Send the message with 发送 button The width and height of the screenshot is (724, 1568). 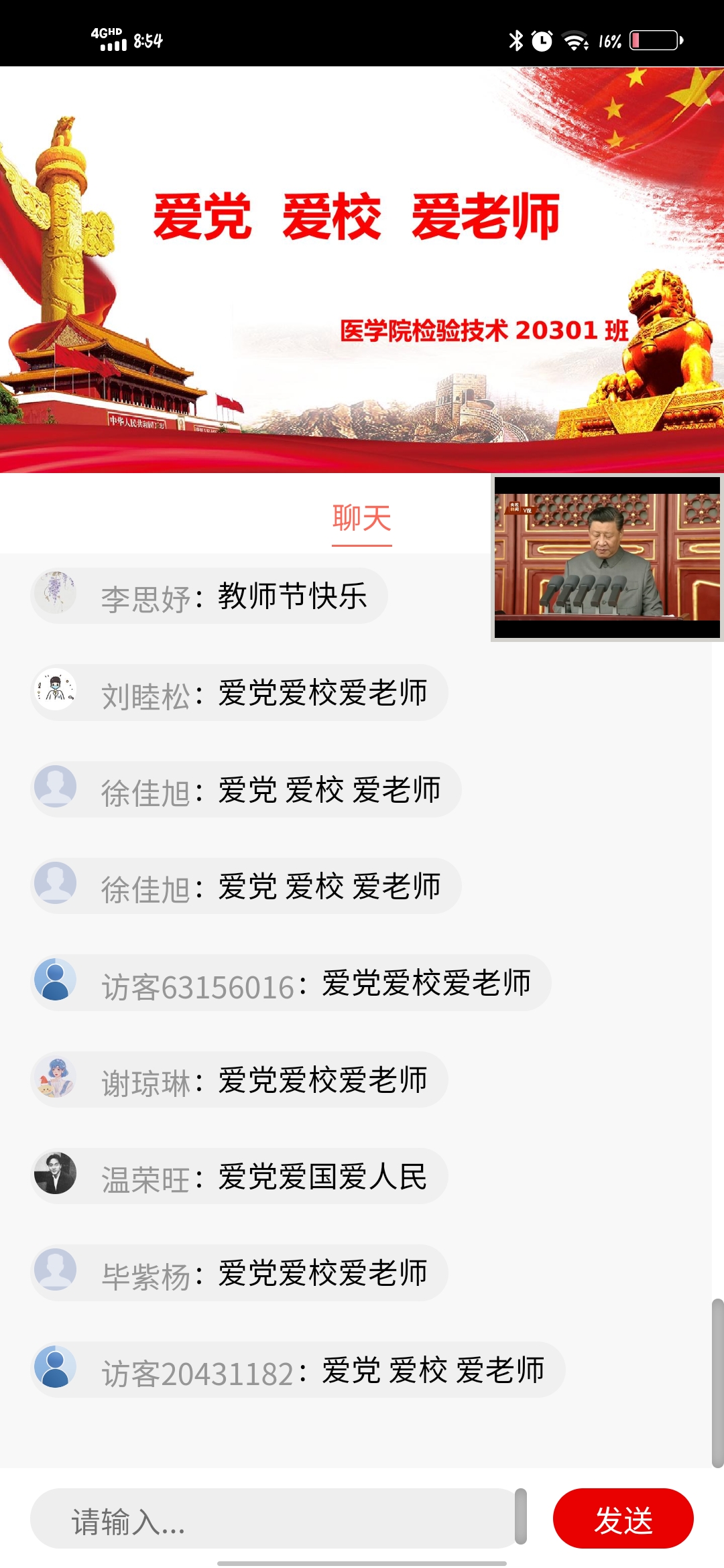[623, 1519]
